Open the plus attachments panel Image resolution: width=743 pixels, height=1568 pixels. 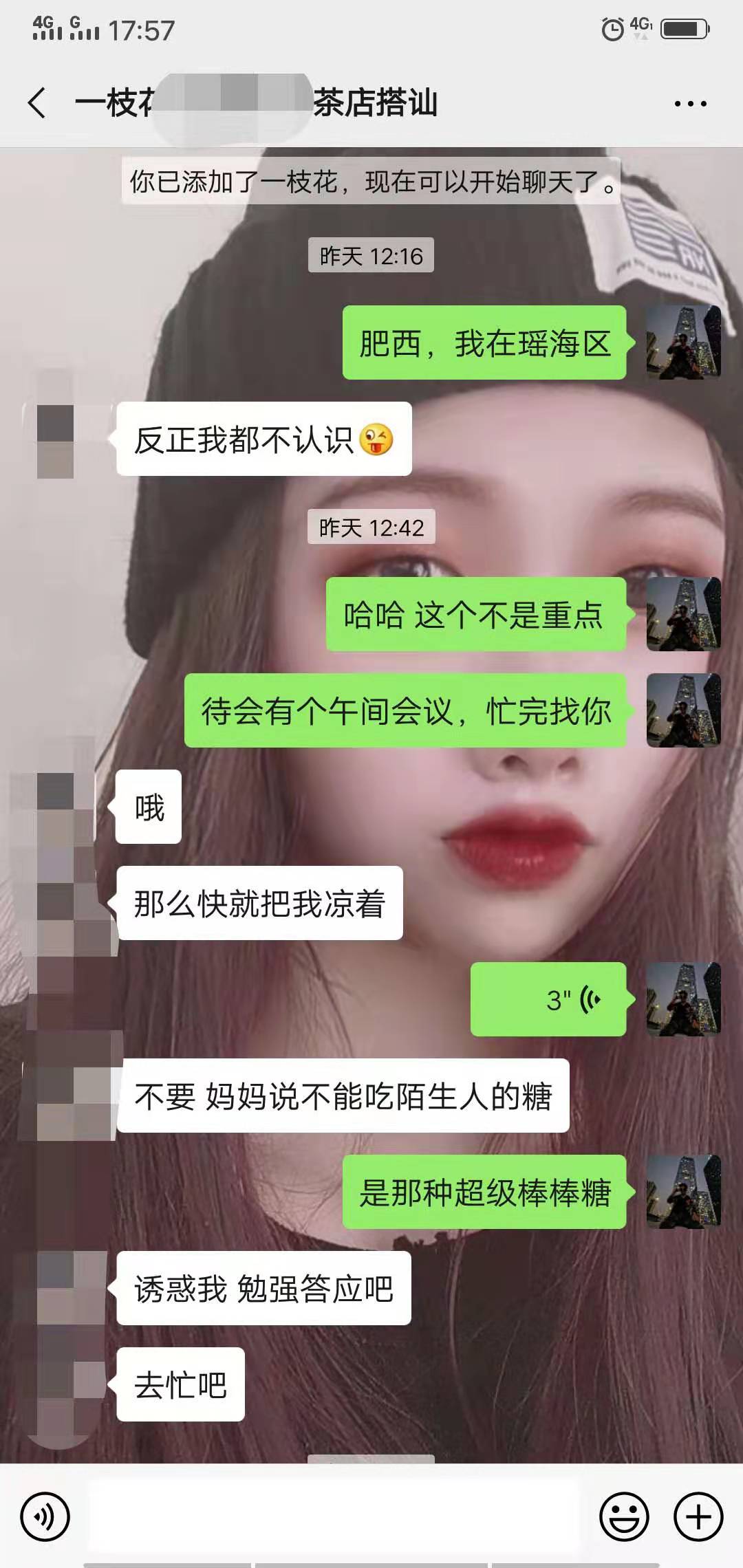(x=698, y=1516)
